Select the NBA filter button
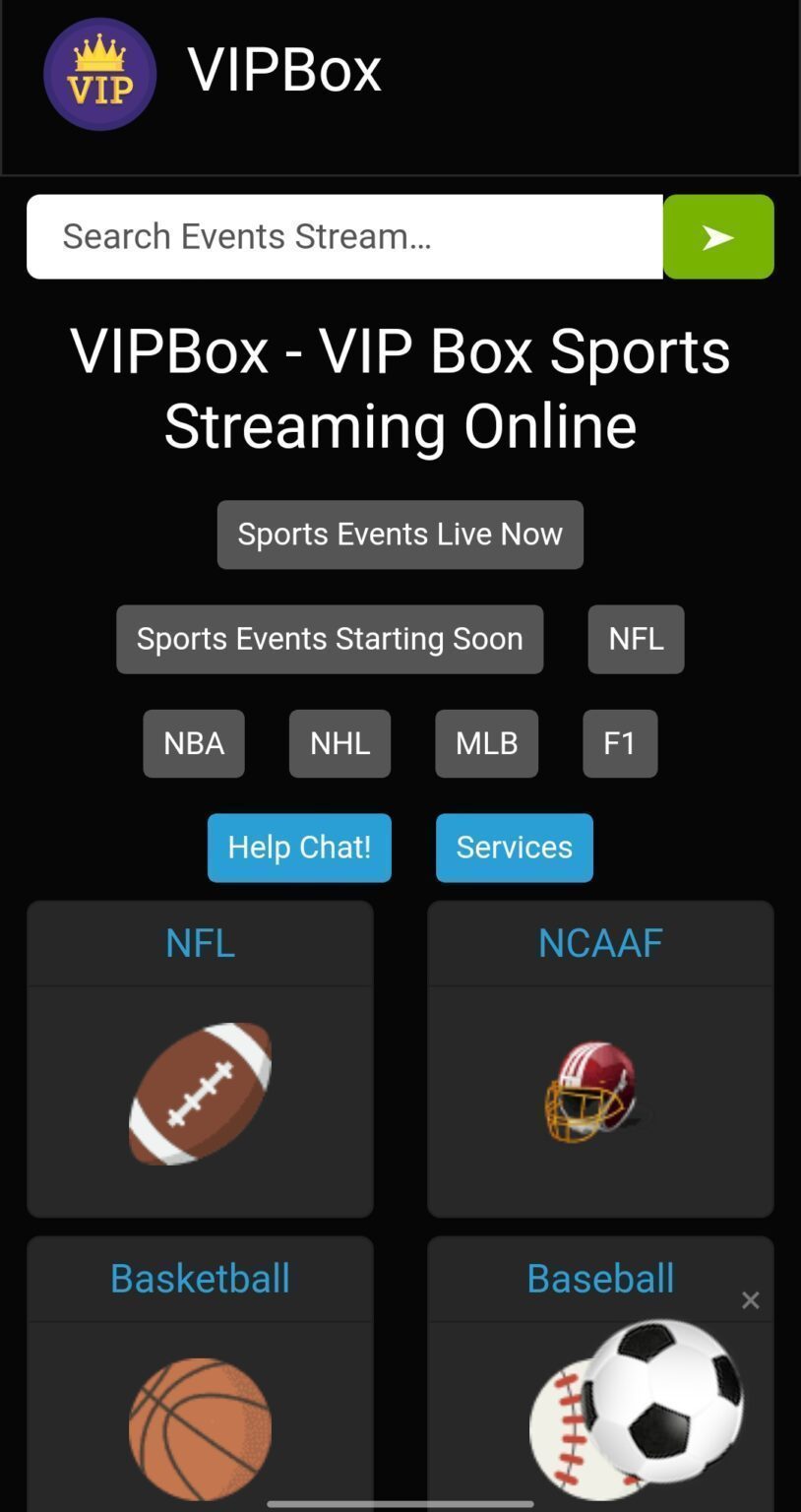 [193, 743]
